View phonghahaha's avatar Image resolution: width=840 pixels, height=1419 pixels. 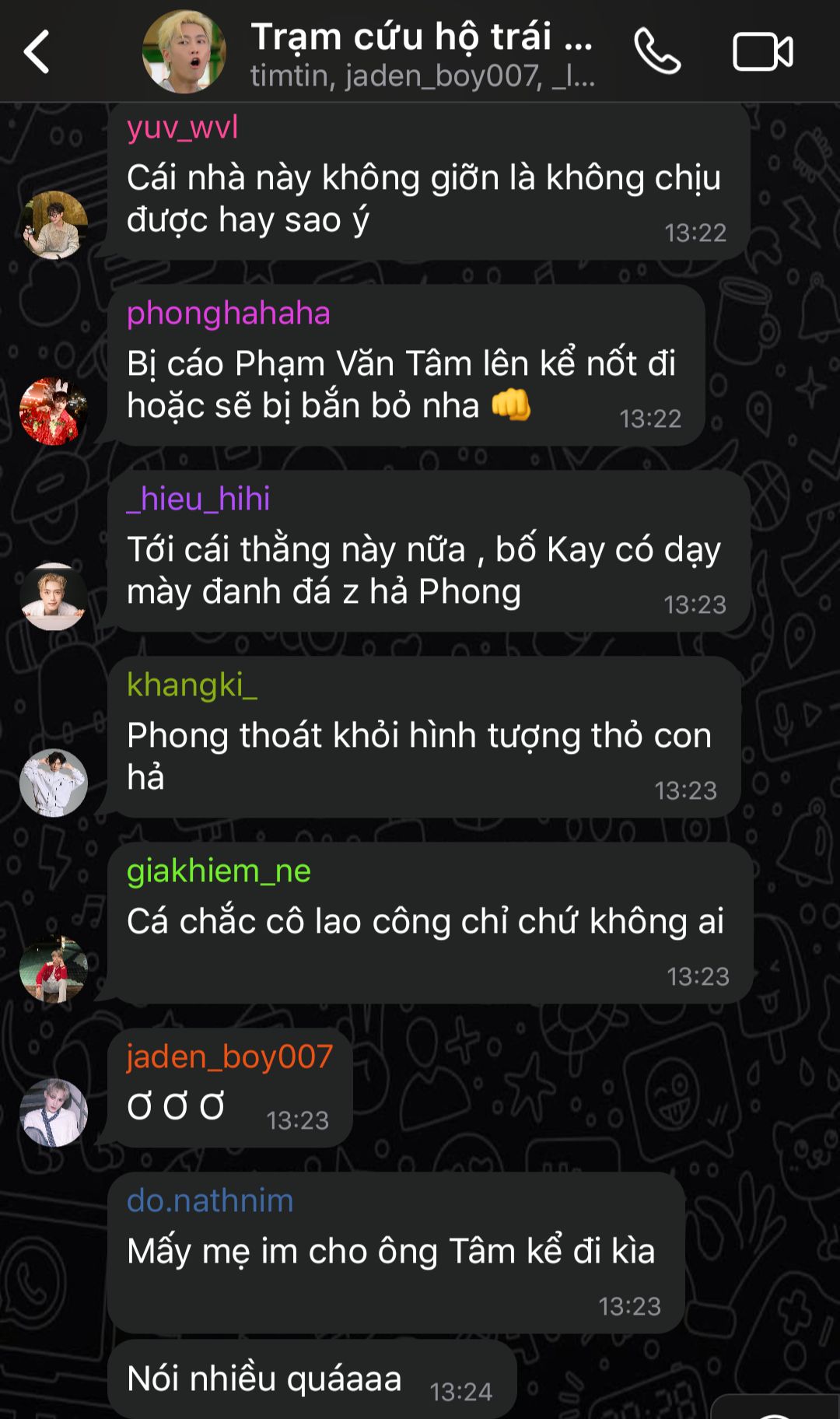point(54,411)
